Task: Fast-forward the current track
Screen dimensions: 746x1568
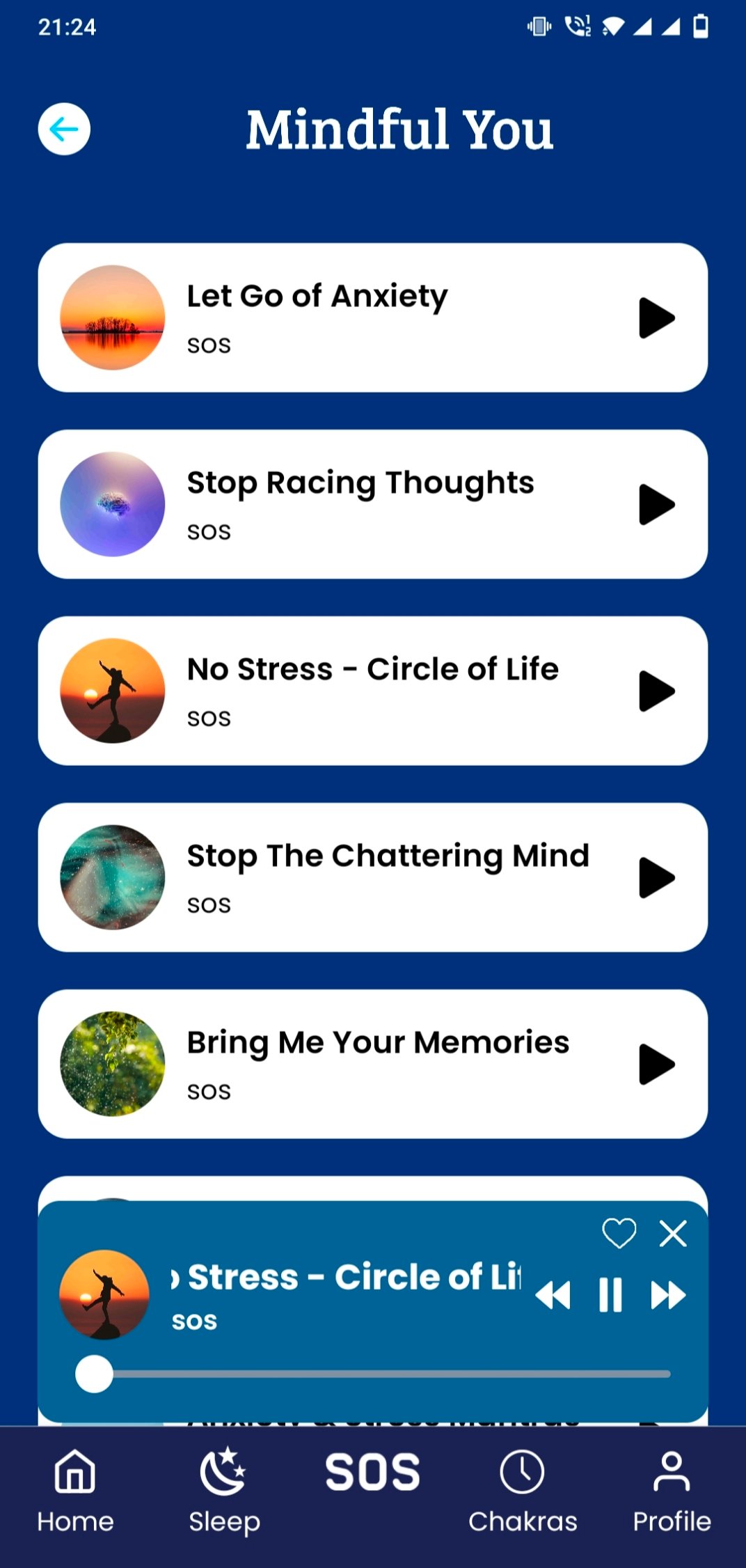Action: click(668, 1296)
